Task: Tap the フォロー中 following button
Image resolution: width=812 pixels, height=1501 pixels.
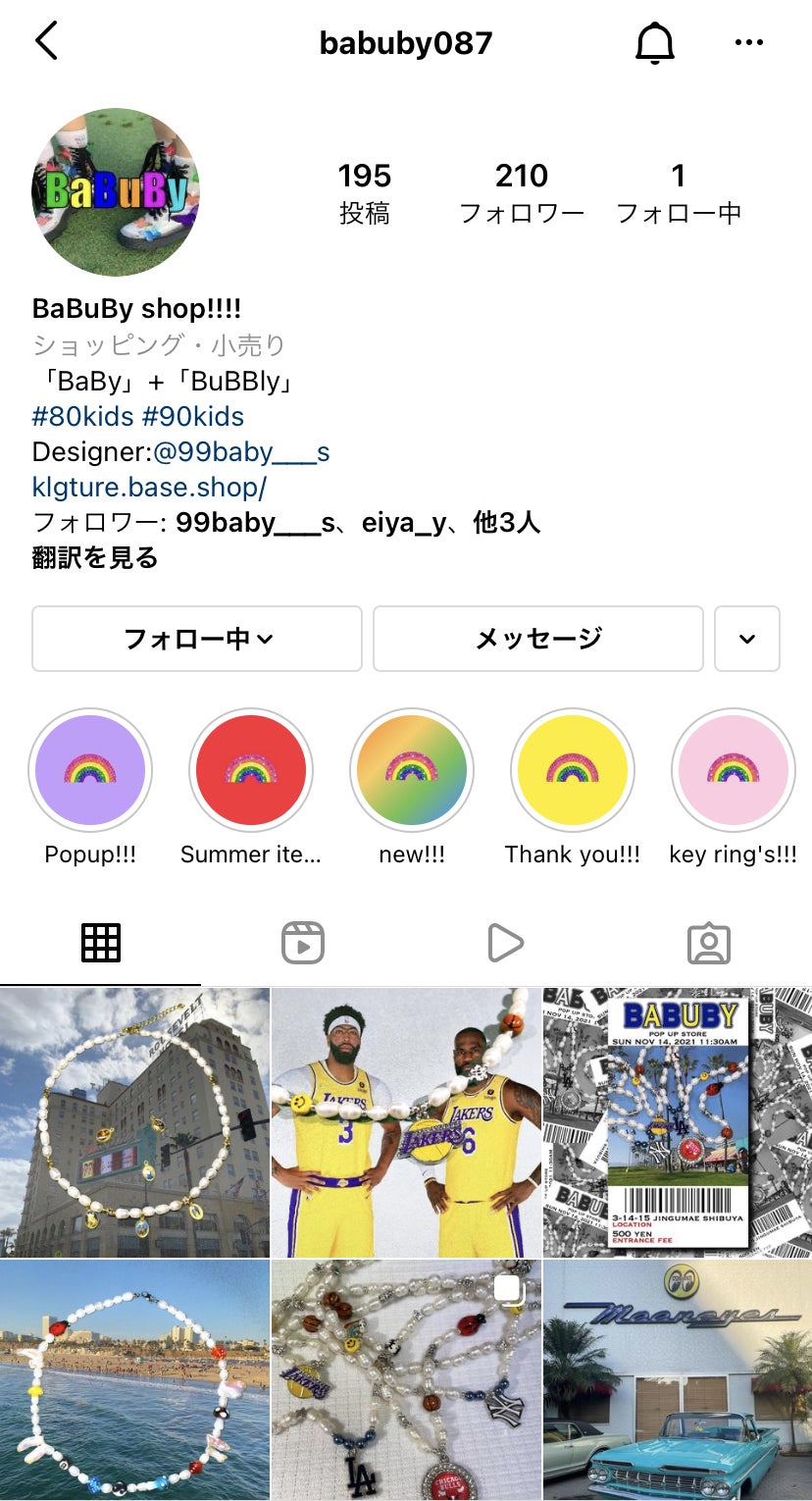Action: [197, 639]
